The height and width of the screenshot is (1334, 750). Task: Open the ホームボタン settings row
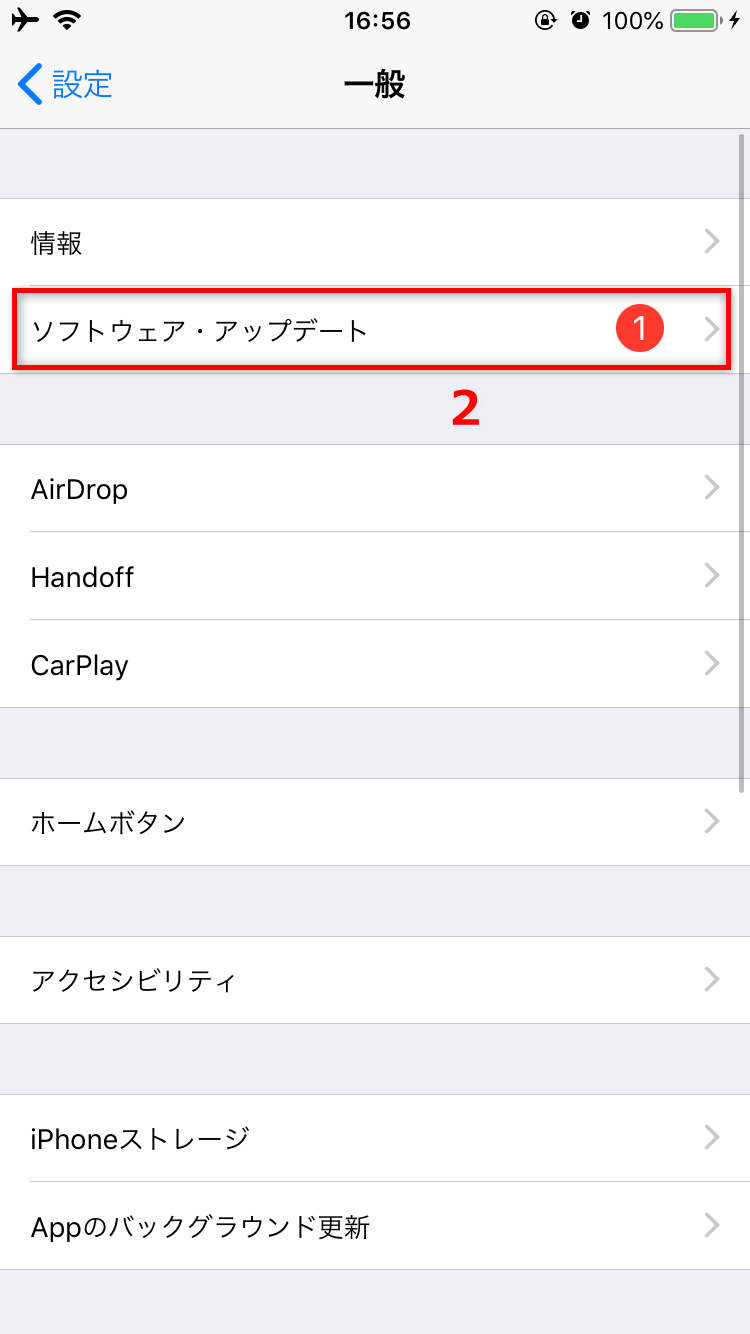(375, 822)
